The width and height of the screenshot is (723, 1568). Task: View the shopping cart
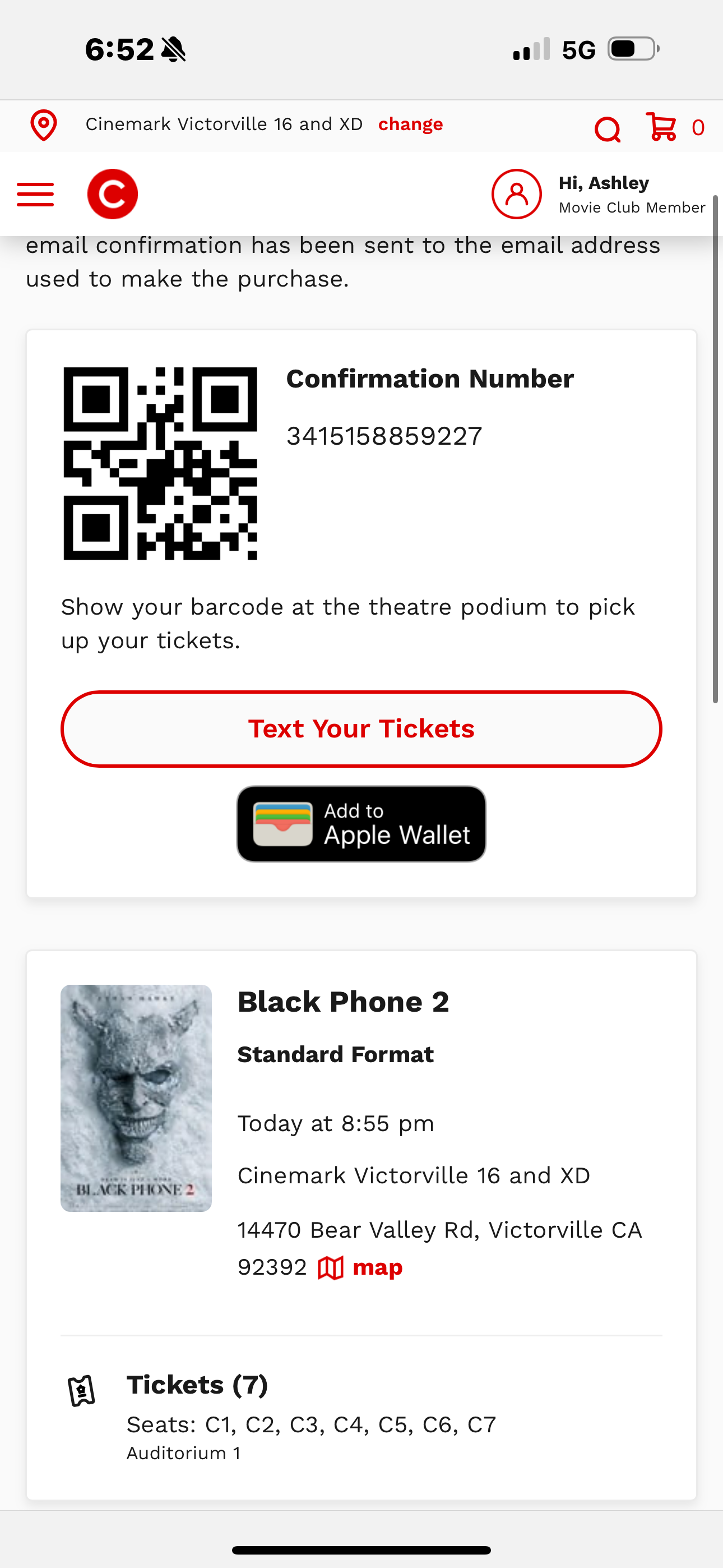pos(661,127)
